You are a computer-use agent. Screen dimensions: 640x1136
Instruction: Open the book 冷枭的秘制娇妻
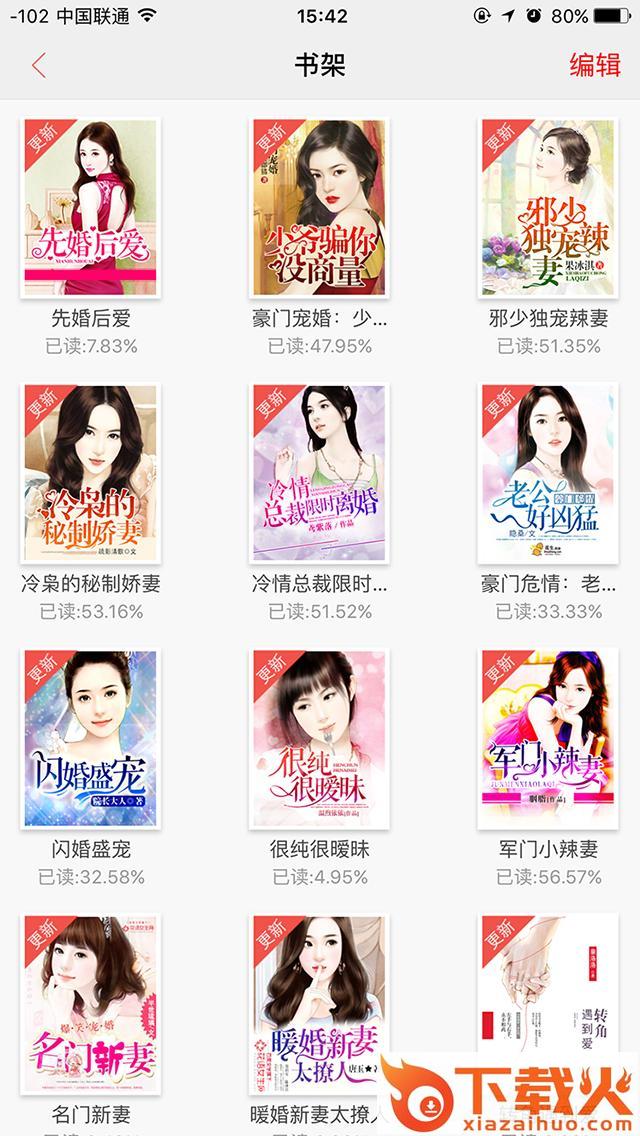[90, 473]
